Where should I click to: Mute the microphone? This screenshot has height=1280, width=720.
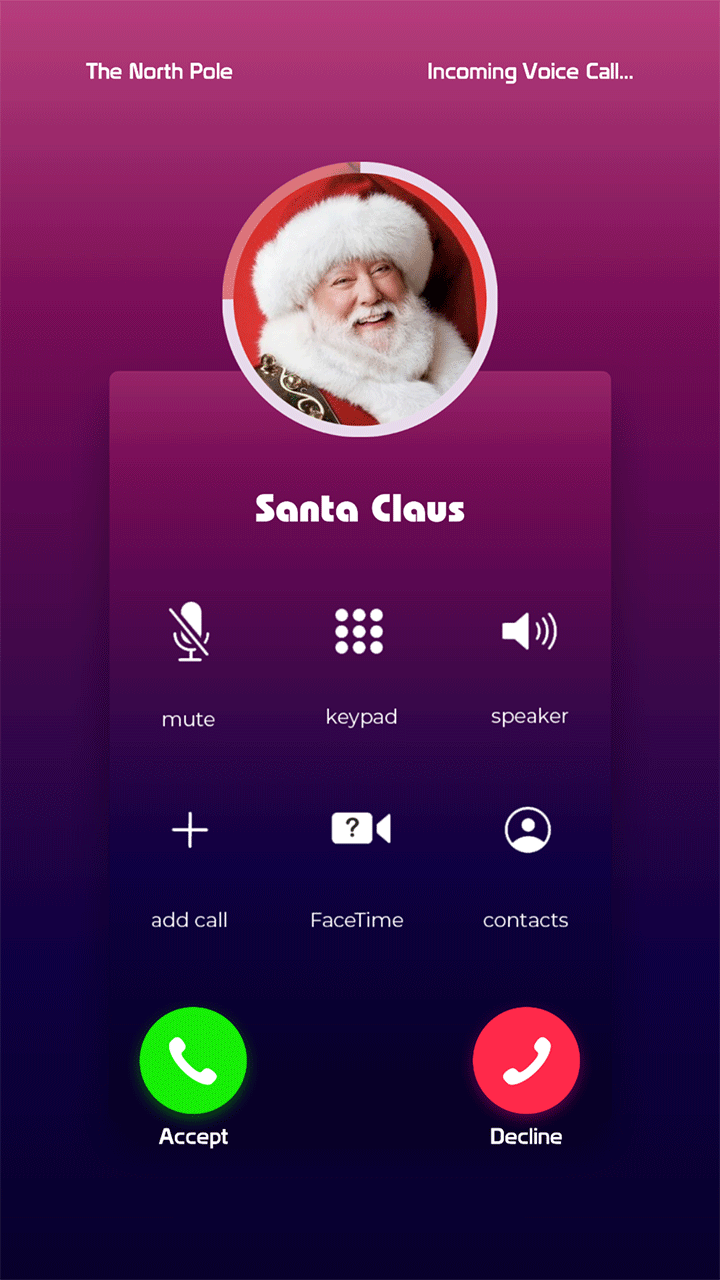click(188, 632)
